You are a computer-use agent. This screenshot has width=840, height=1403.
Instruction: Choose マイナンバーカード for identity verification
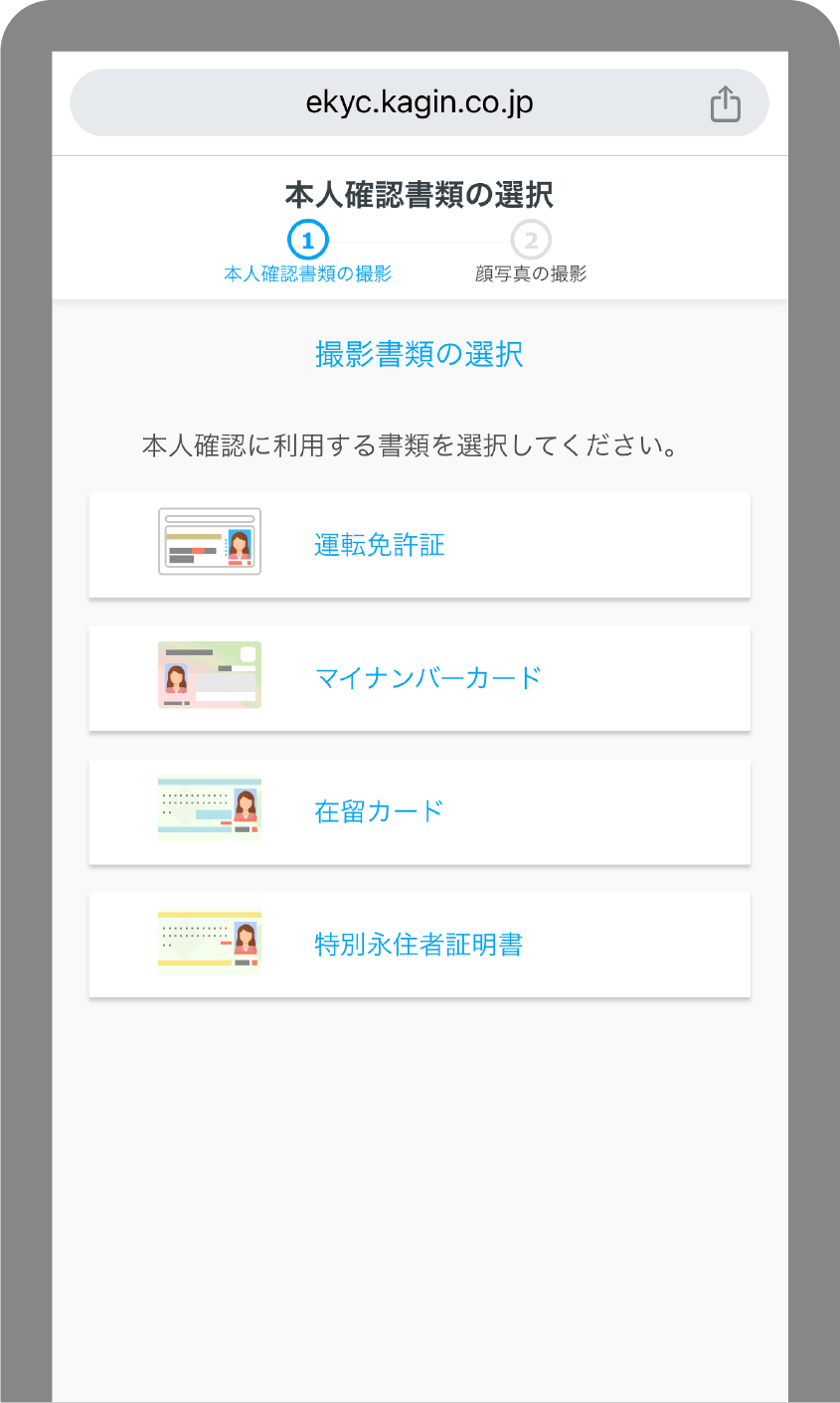(x=420, y=678)
